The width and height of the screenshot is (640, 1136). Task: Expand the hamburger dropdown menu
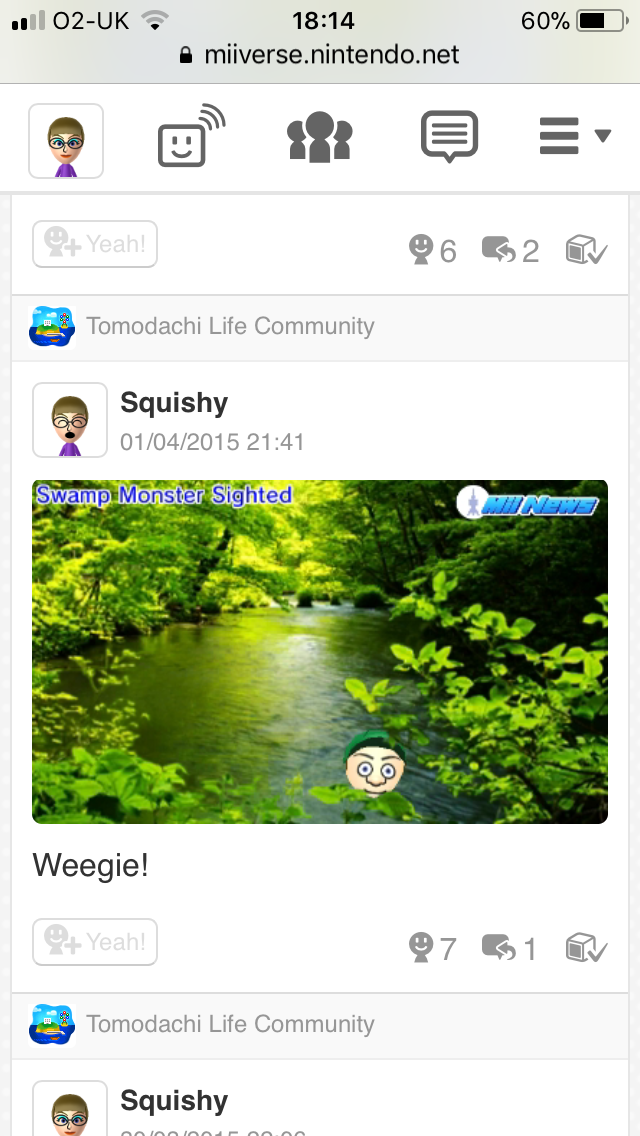click(574, 137)
